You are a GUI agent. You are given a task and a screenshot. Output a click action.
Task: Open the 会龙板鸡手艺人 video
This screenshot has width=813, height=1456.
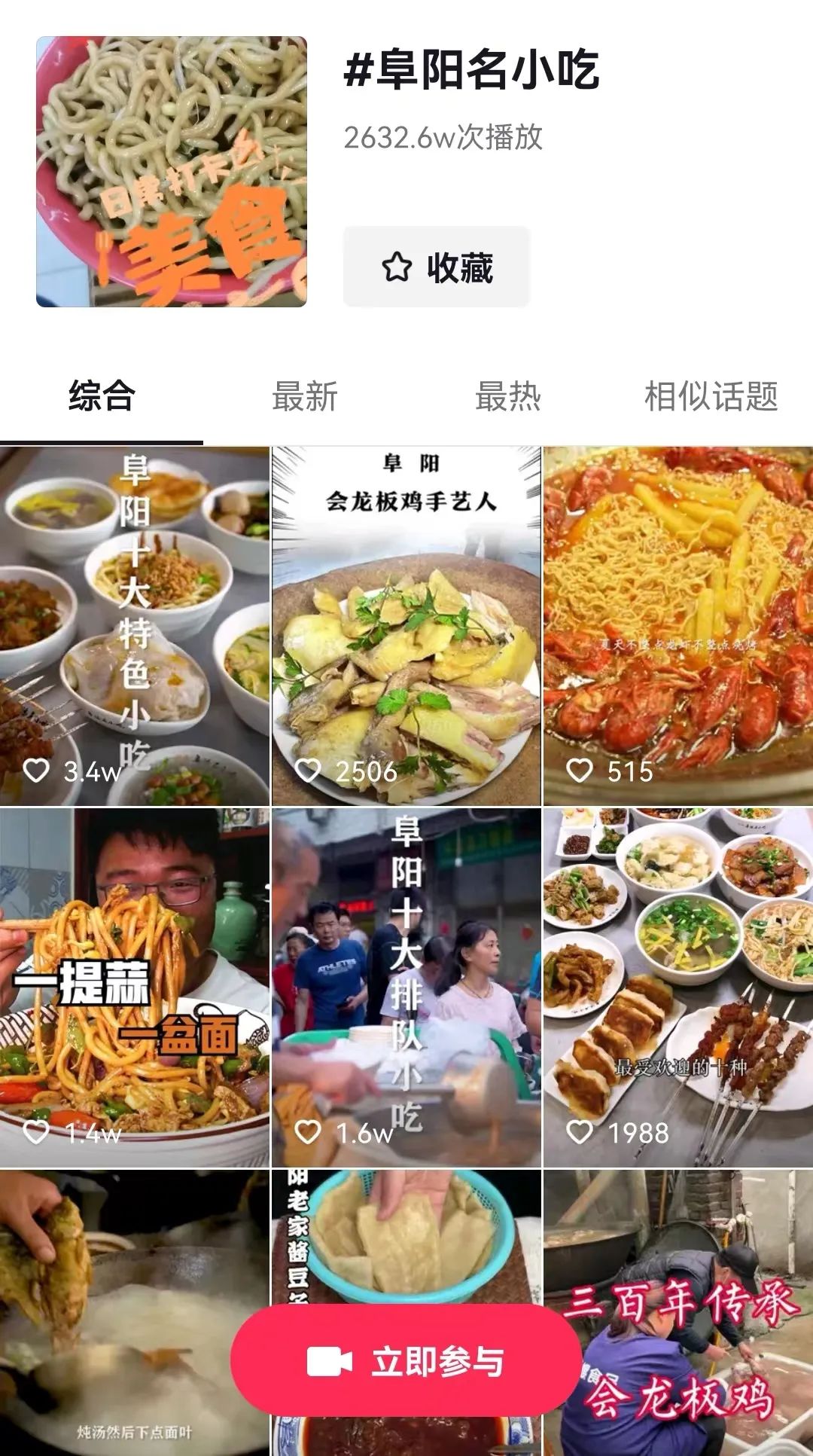click(406, 626)
